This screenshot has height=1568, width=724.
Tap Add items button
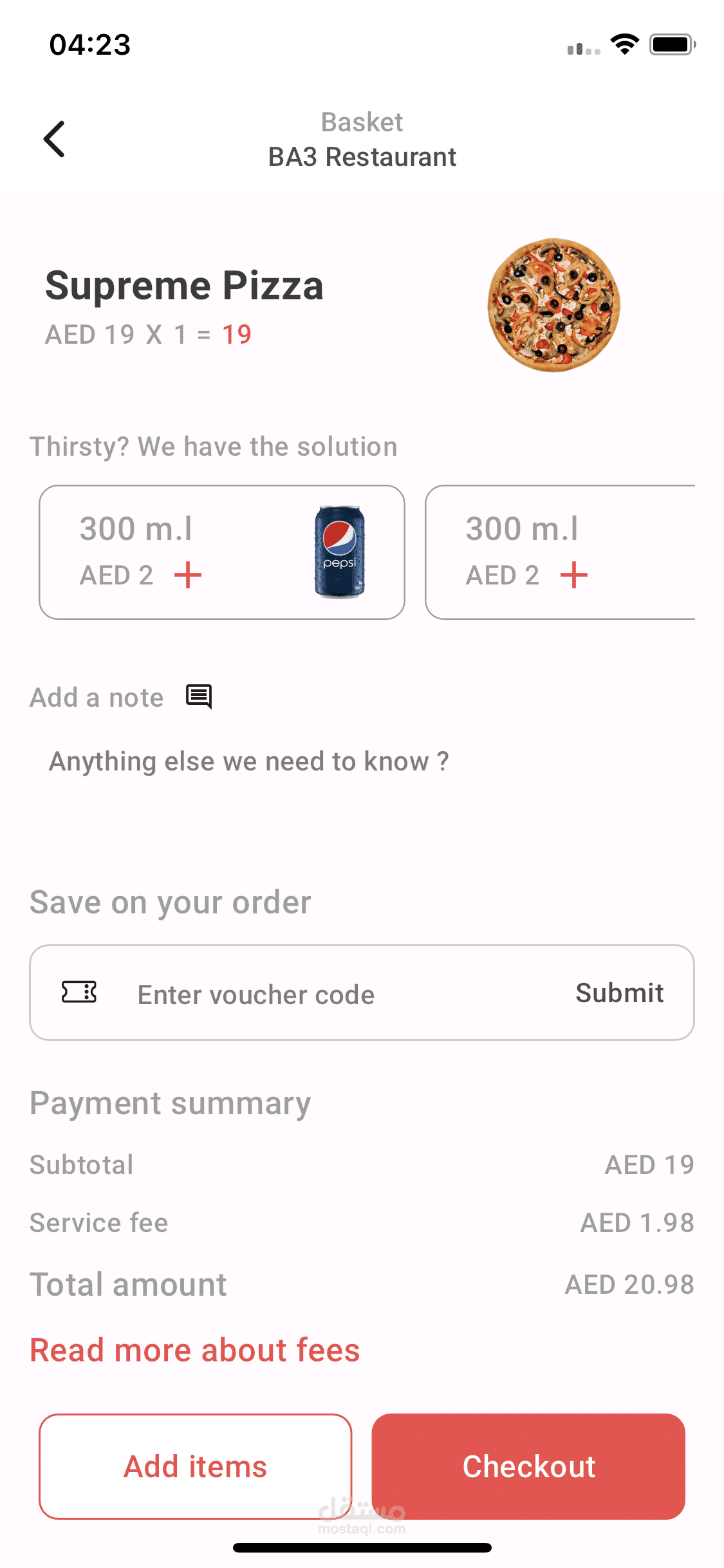pyautogui.click(x=196, y=1466)
